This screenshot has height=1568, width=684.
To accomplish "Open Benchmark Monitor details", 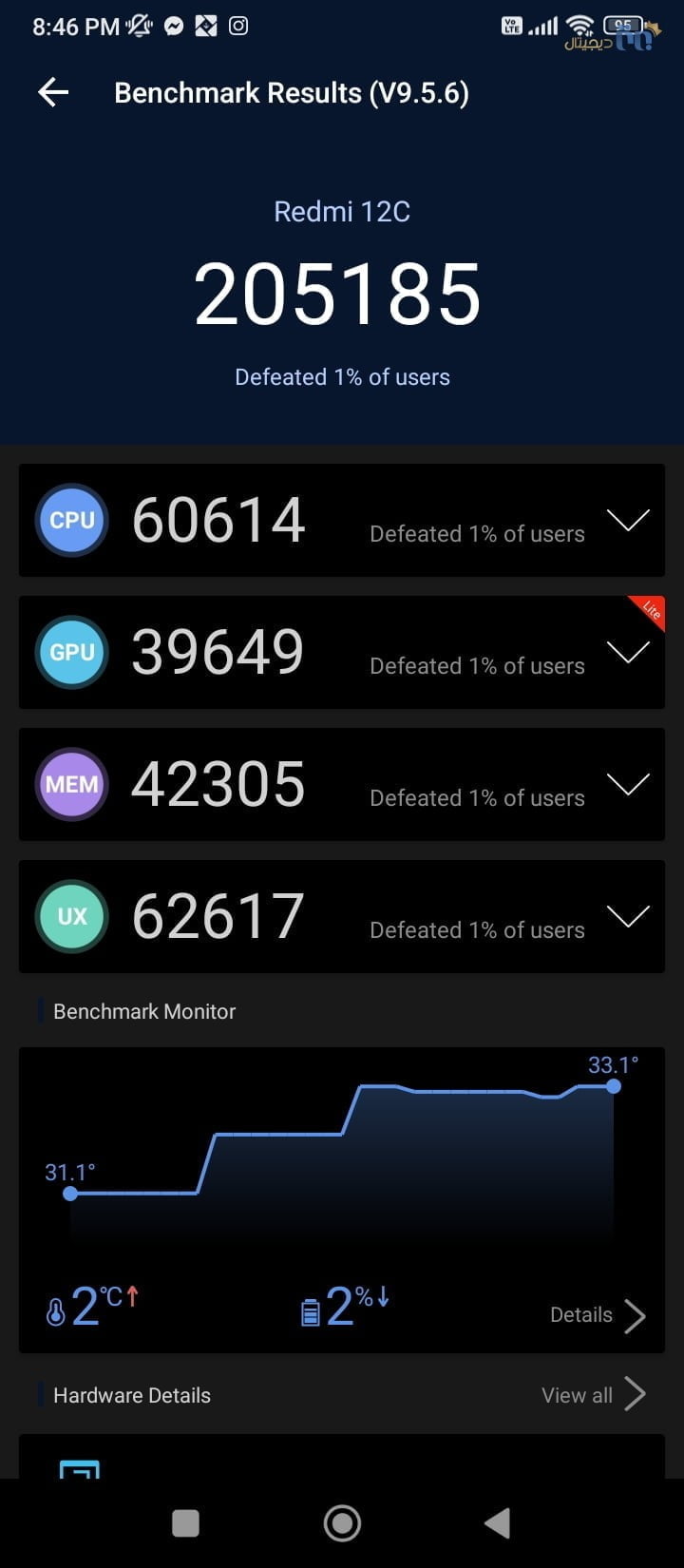I will [x=598, y=1315].
